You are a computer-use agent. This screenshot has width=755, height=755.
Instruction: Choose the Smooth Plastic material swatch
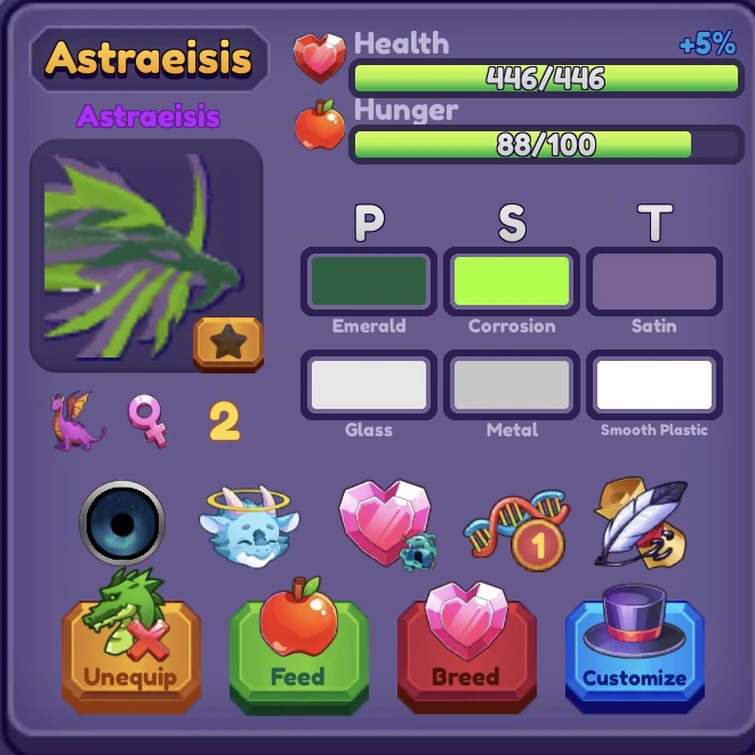654,385
